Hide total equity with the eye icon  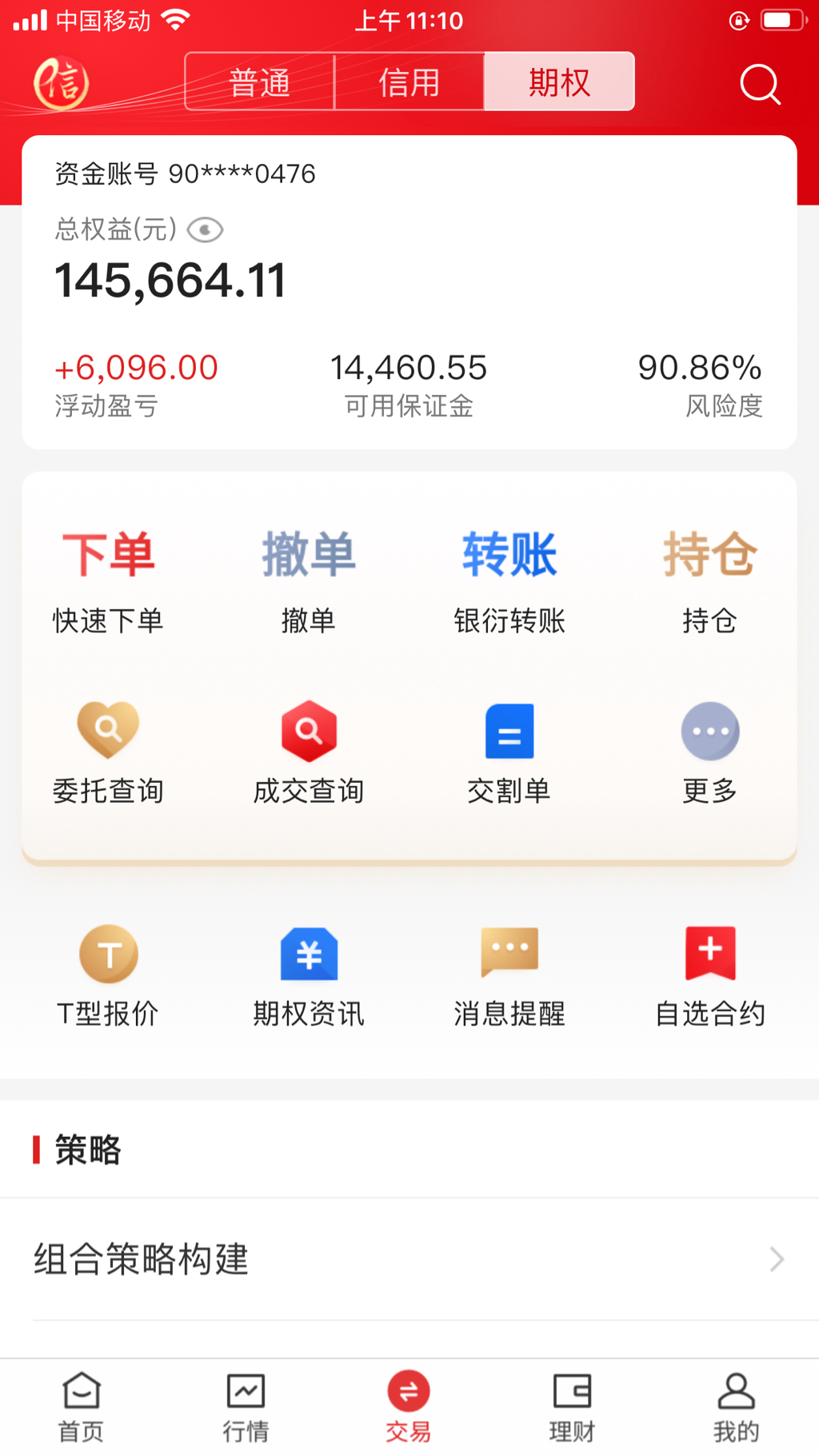(x=205, y=230)
